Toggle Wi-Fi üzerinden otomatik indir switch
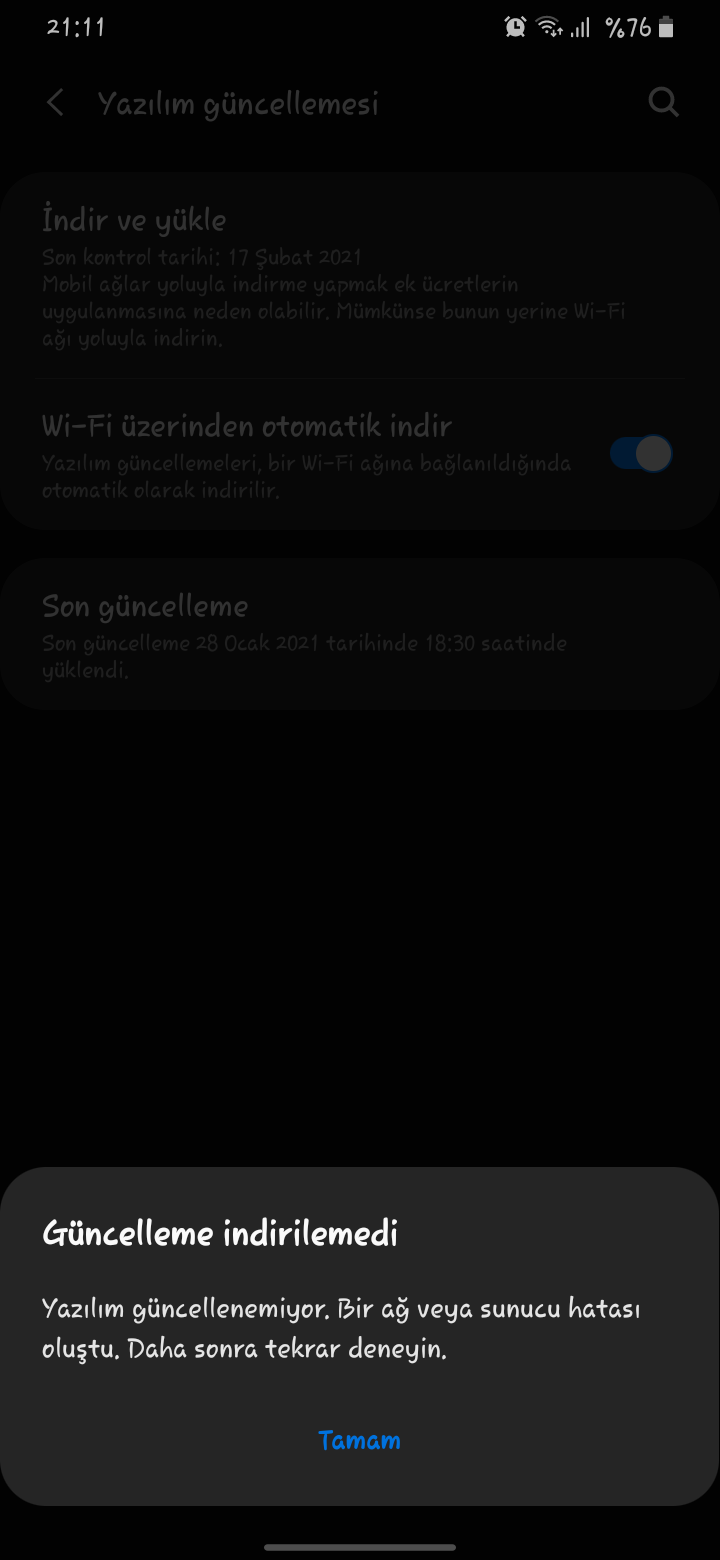This screenshot has width=720, height=1560. [641, 454]
